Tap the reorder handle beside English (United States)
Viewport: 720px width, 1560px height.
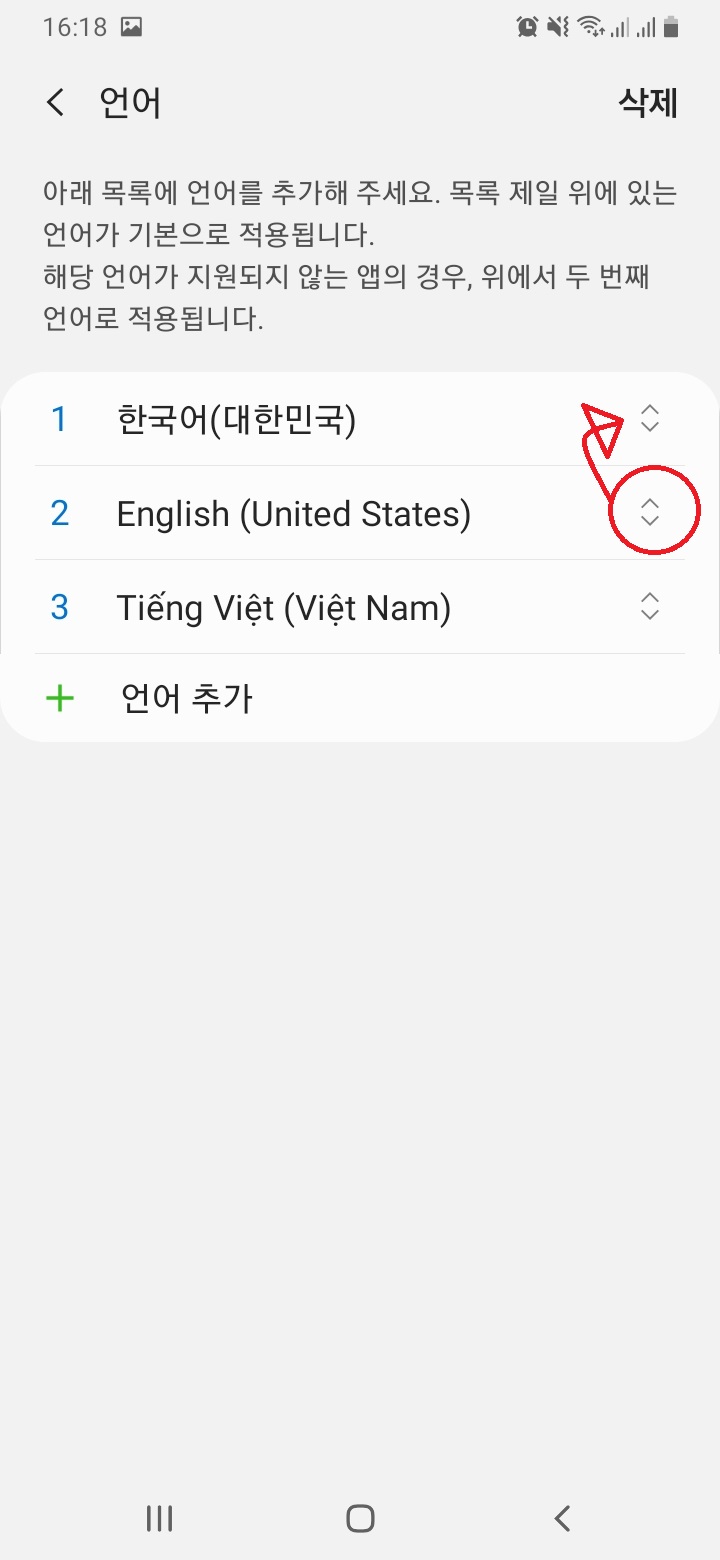[650, 513]
